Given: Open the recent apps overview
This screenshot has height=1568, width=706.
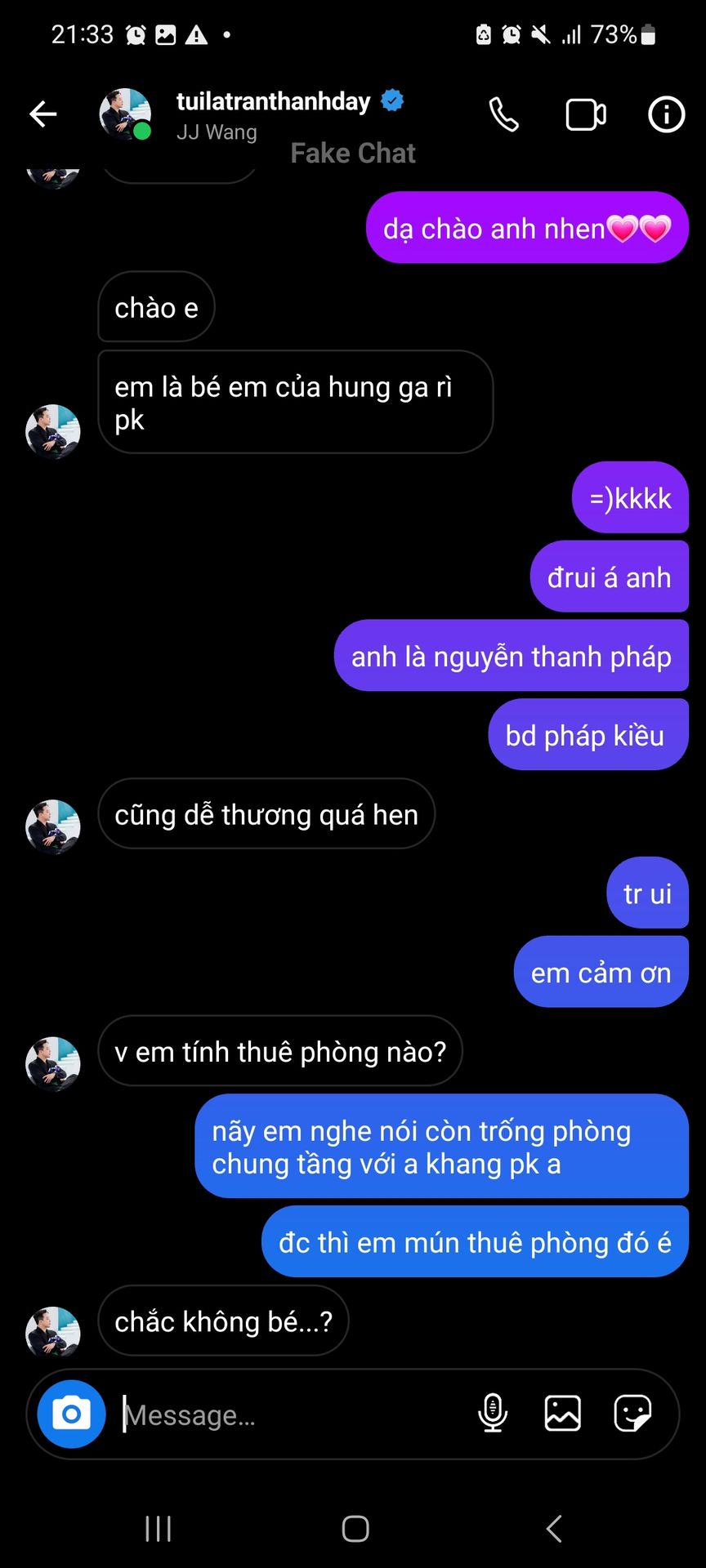Looking at the screenshot, I should (159, 1529).
